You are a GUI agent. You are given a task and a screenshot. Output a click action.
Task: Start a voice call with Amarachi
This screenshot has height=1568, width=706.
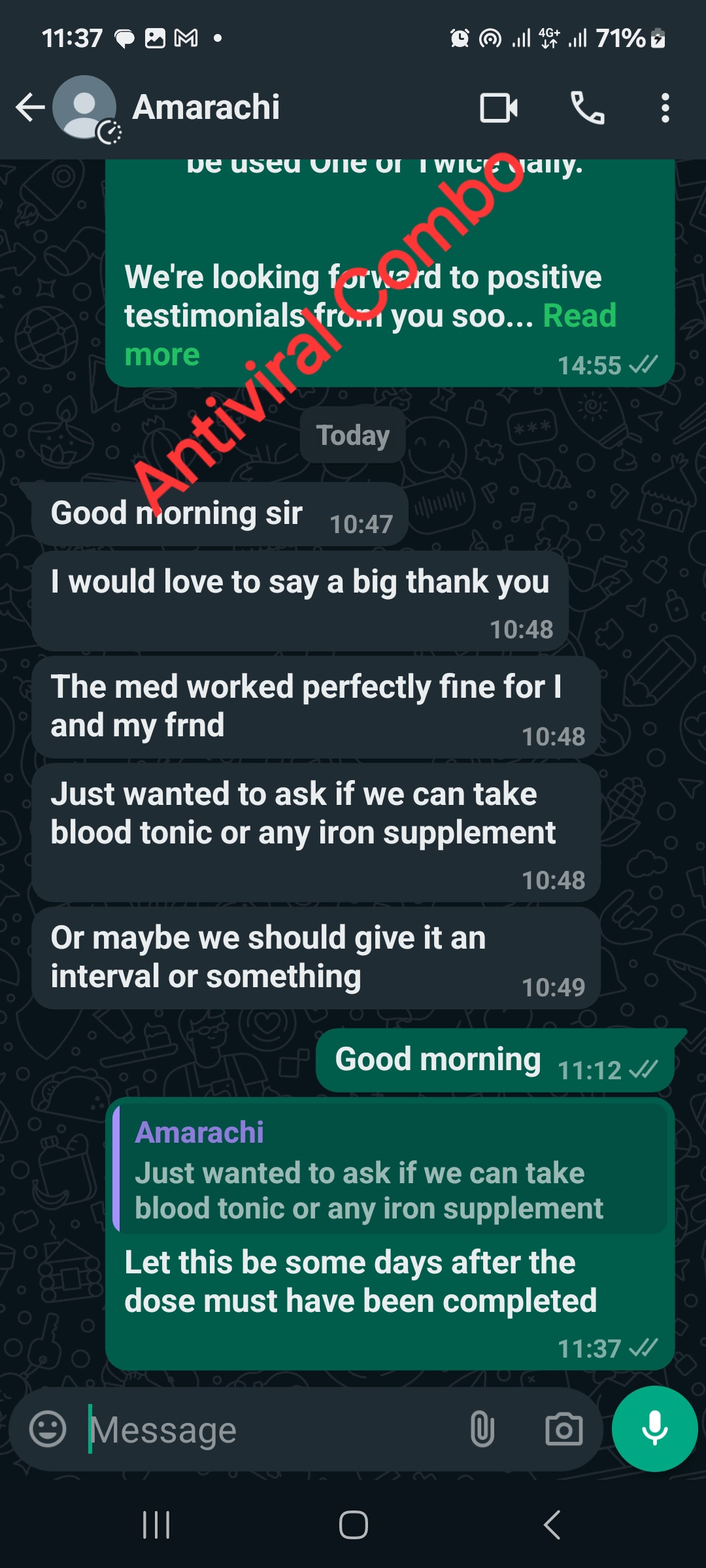[x=588, y=108]
